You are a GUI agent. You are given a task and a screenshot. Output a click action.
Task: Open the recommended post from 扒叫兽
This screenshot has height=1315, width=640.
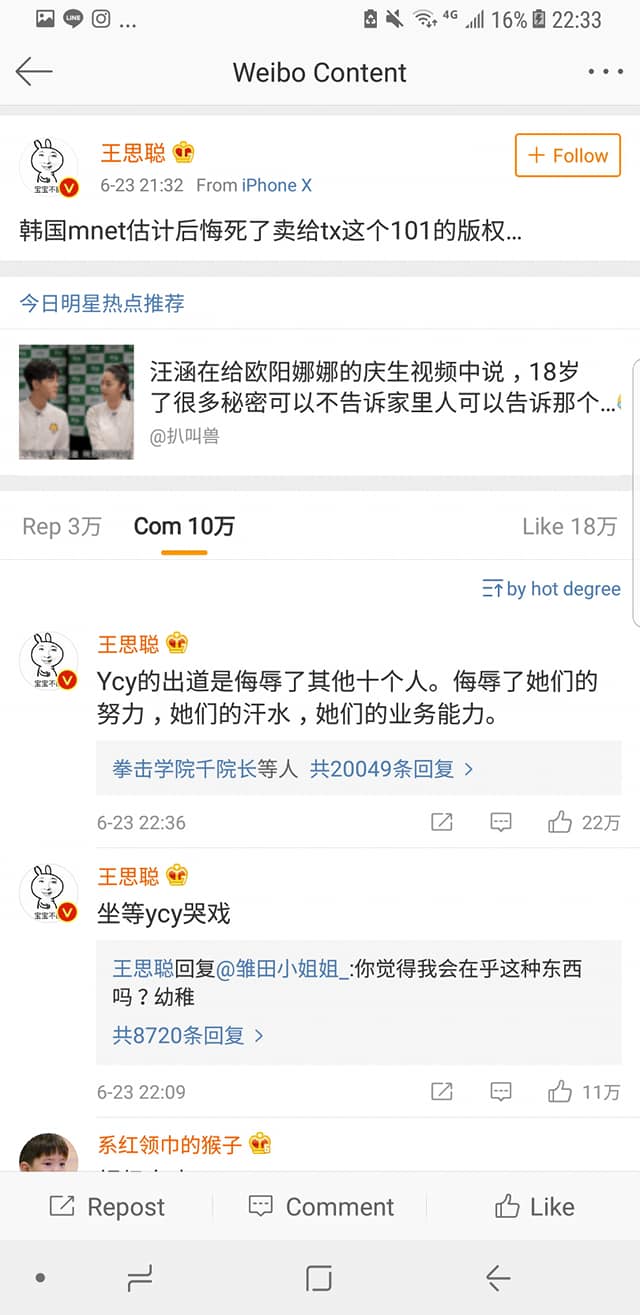click(x=320, y=402)
